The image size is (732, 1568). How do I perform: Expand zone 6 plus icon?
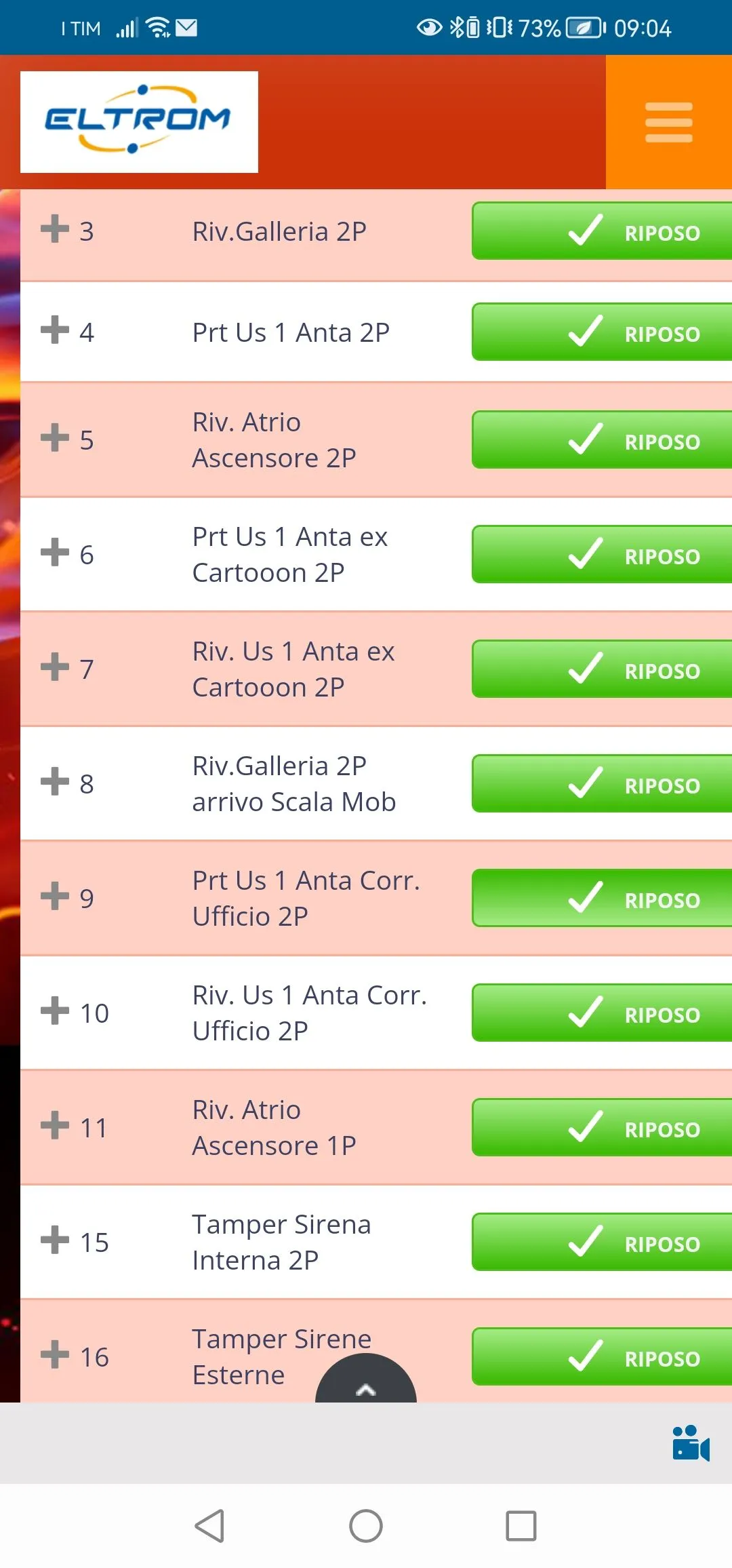pyautogui.click(x=55, y=553)
